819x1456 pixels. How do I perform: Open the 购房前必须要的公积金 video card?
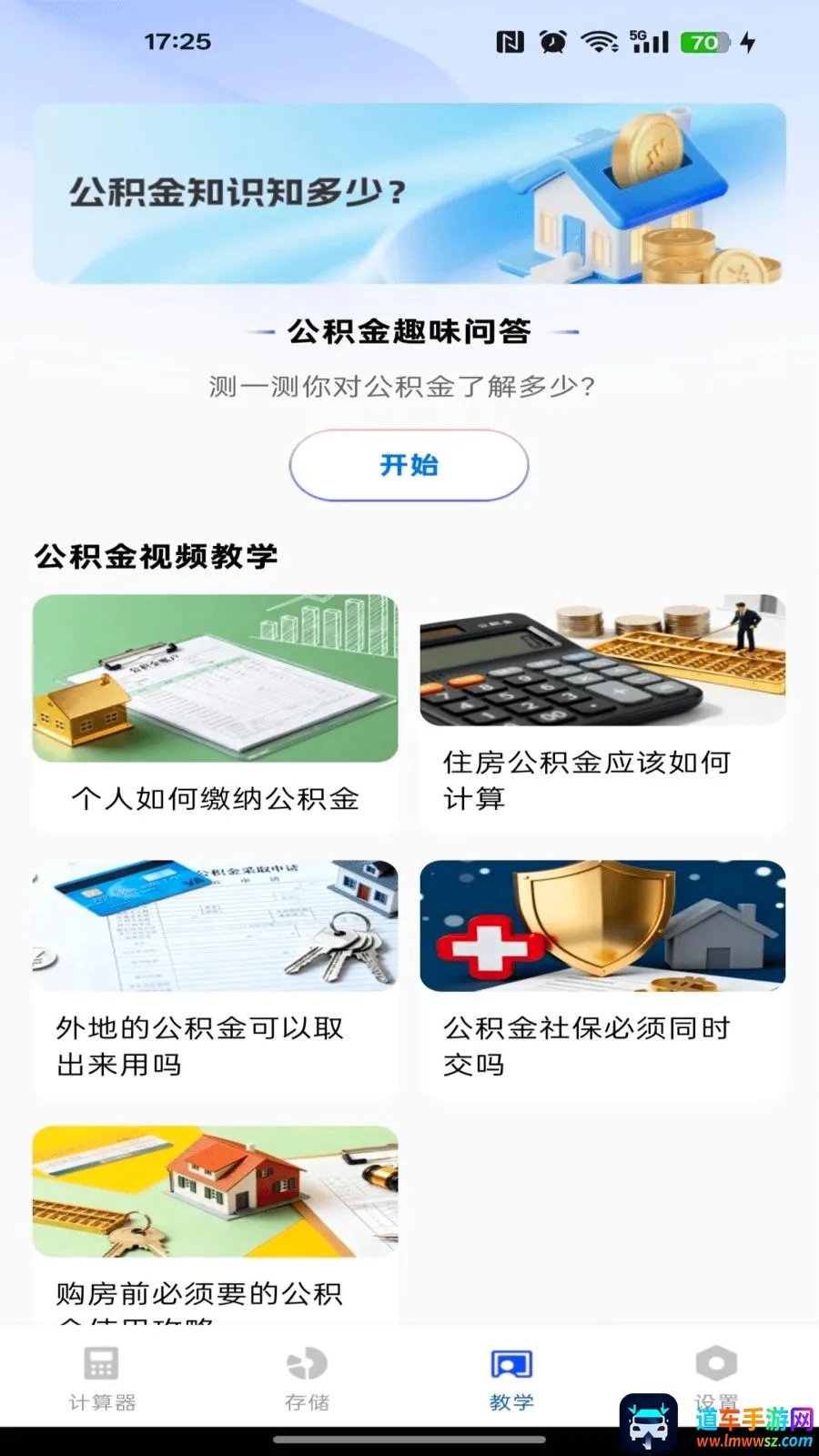point(215,1225)
